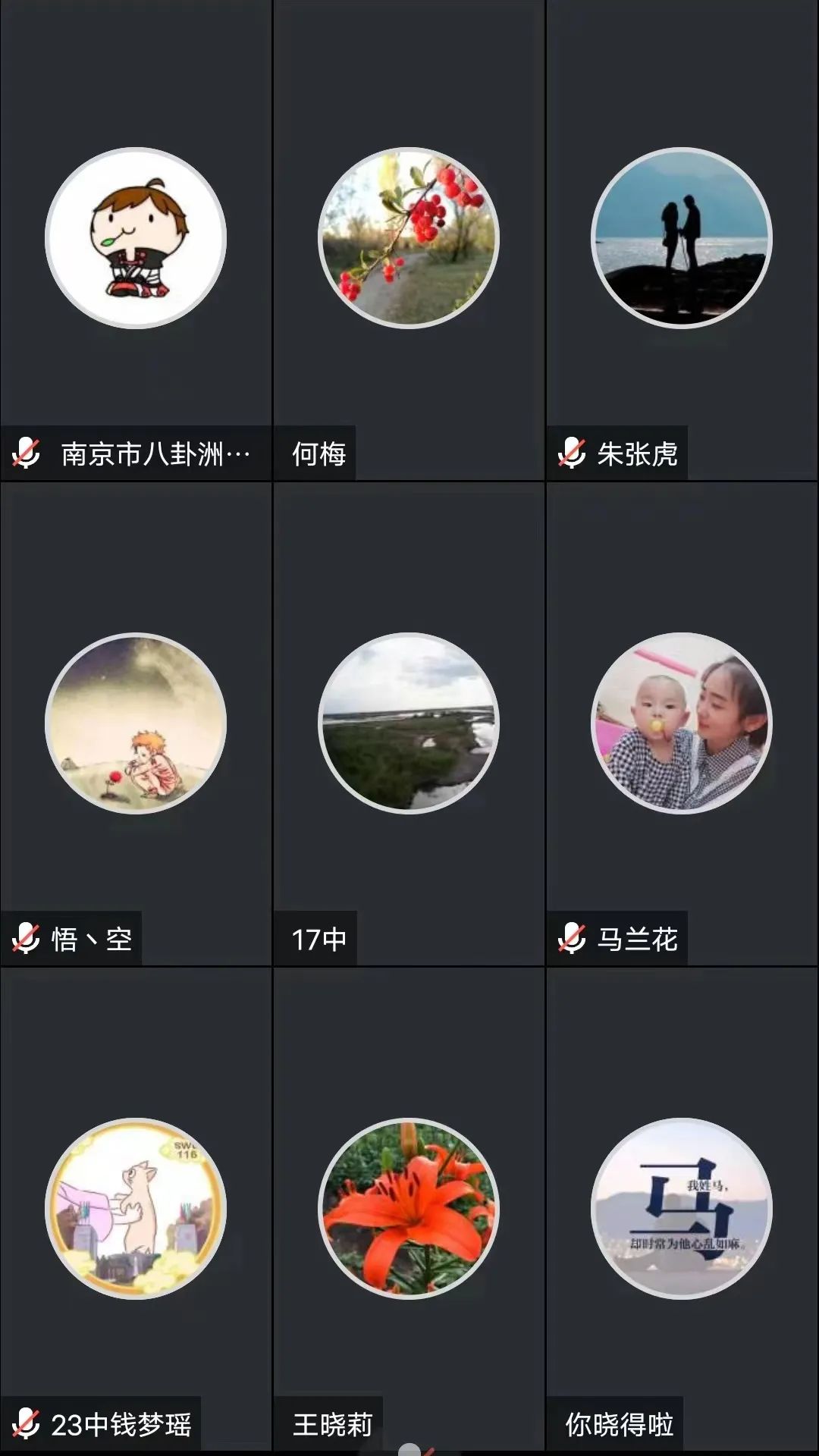Select the 17中 participant tile

409,723
